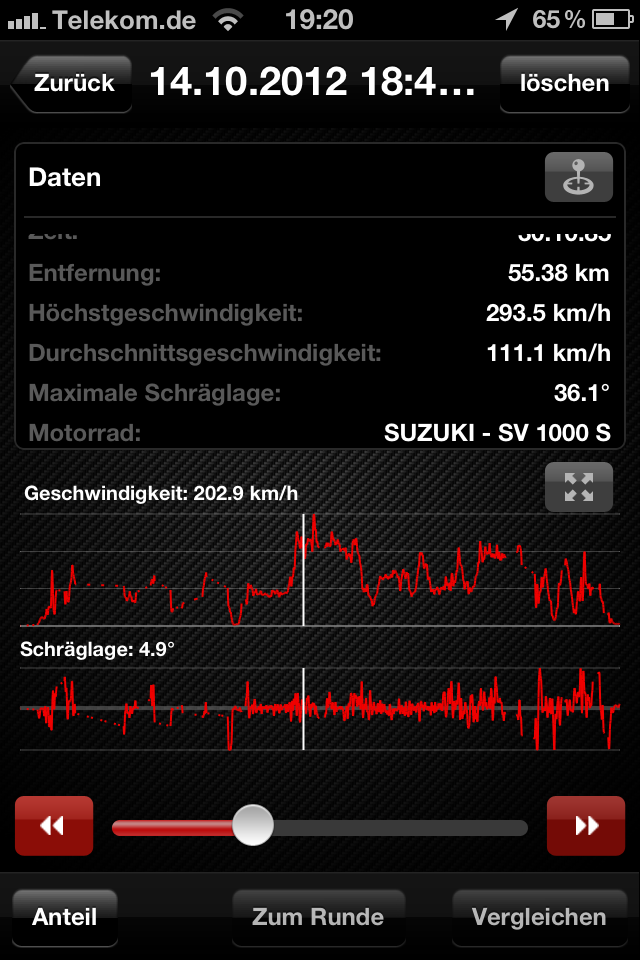This screenshot has height=960, width=640.
Task: Expand the speed graph to fullscreen
Action: point(578,488)
